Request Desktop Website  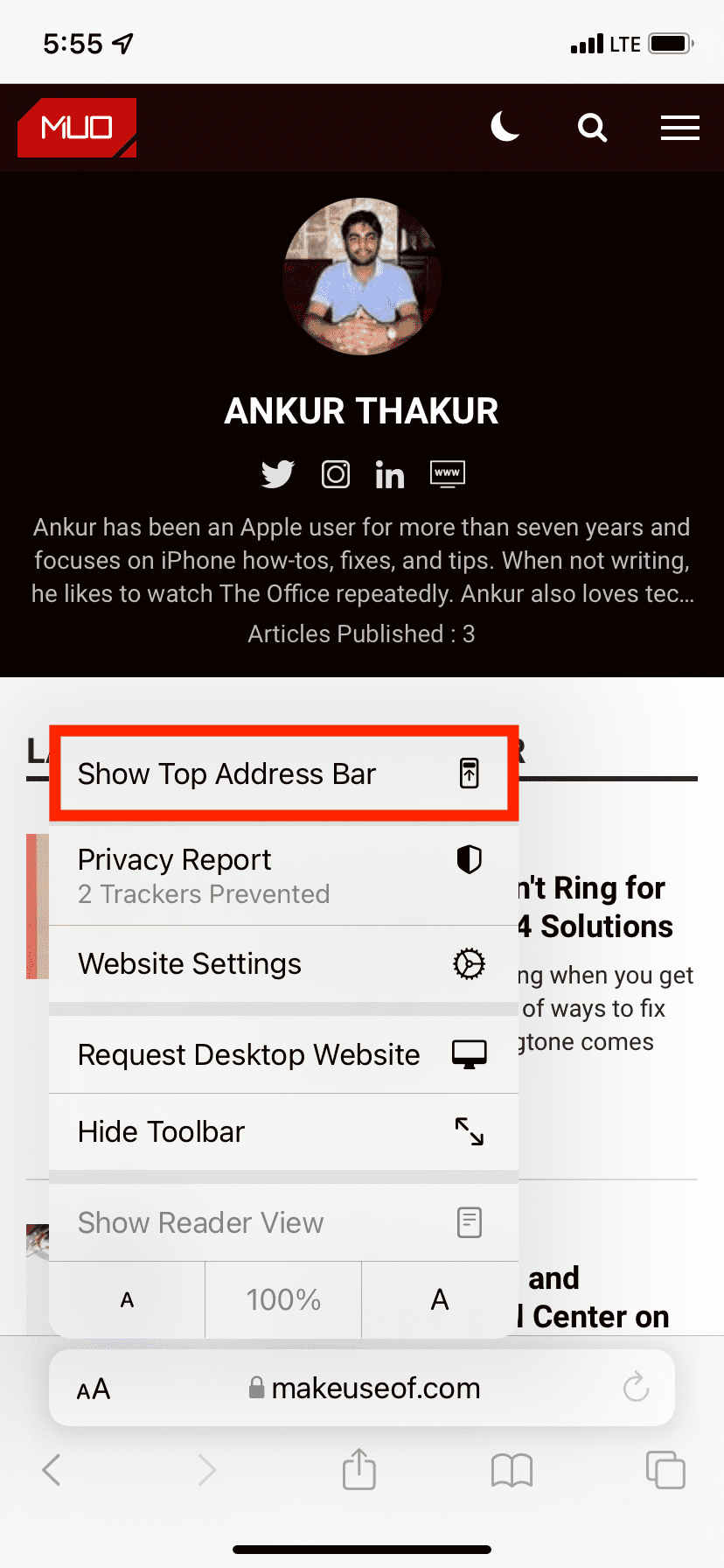point(282,1055)
